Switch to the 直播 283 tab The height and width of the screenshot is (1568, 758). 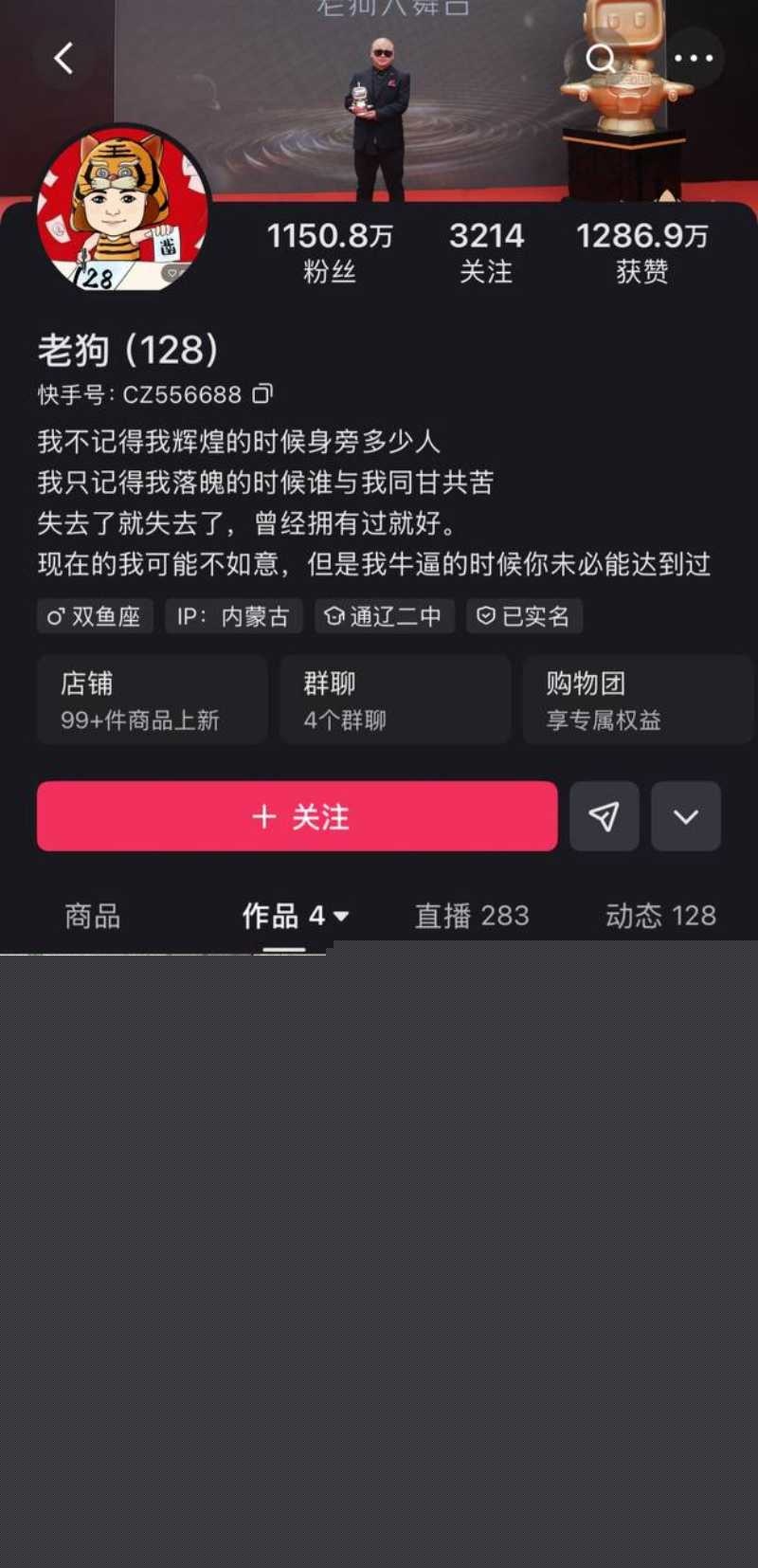point(472,916)
